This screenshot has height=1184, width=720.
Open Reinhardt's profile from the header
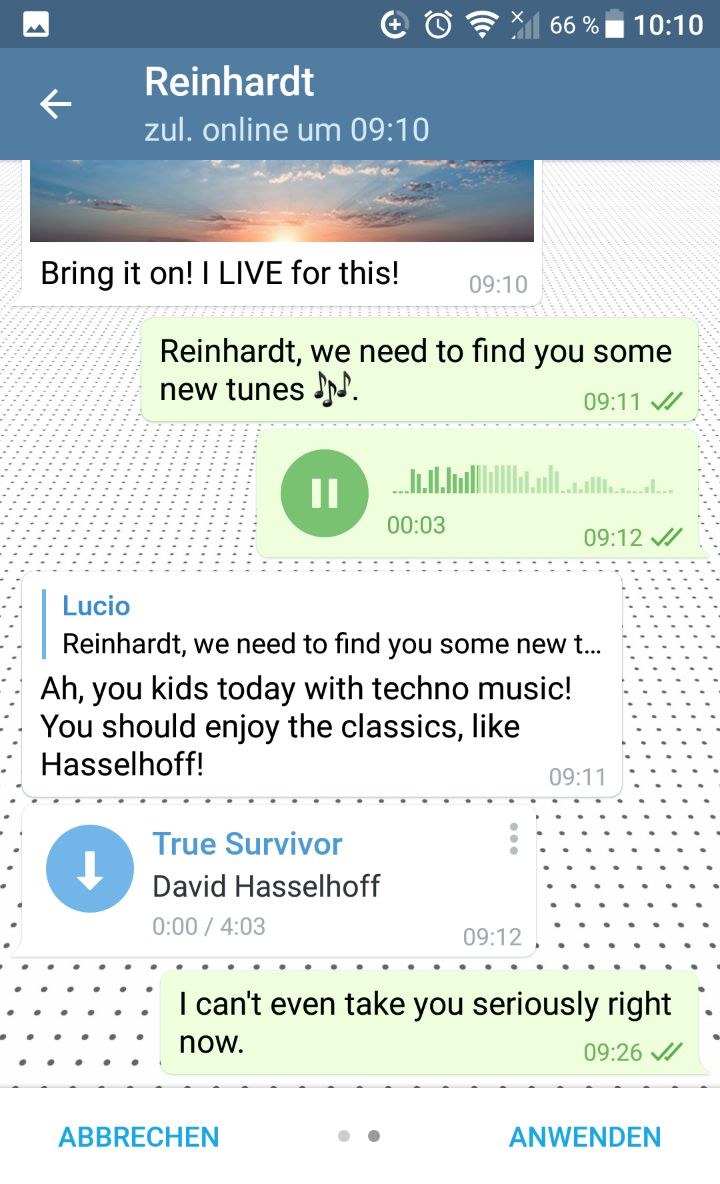coord(286,104)
